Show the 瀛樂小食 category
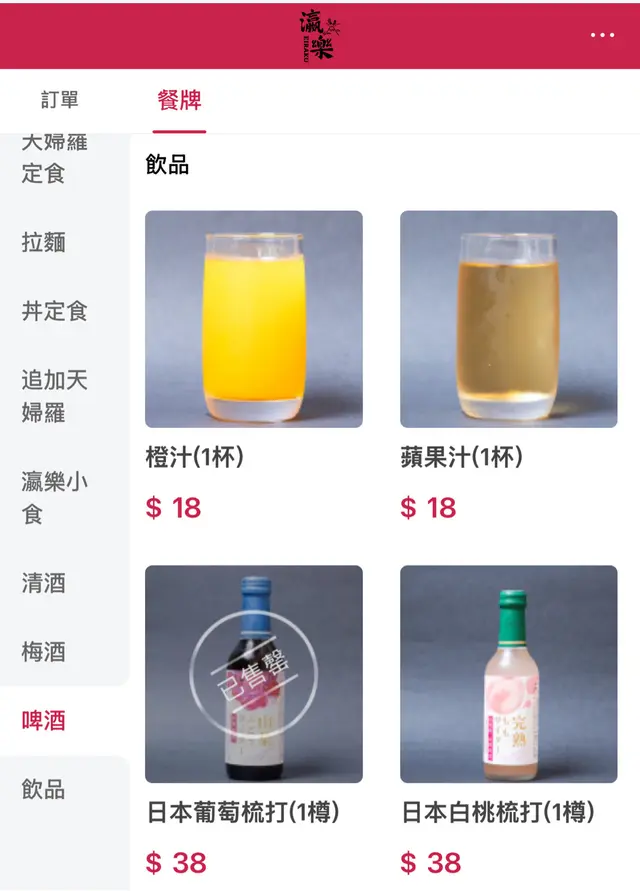The height and width of the screenshot is (891, 640). [55, 497]
